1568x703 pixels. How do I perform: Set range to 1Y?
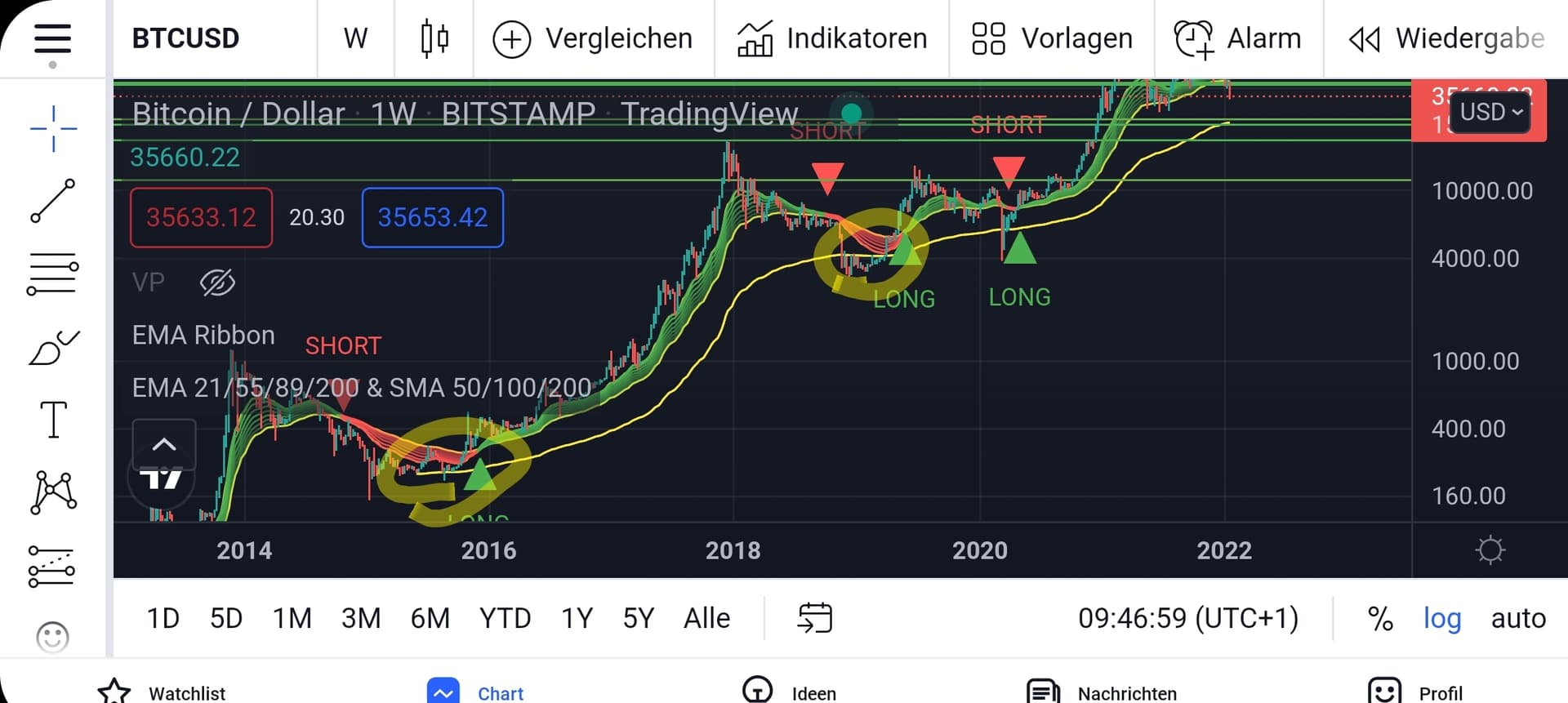pyautogui.click(x=577, y=618)
